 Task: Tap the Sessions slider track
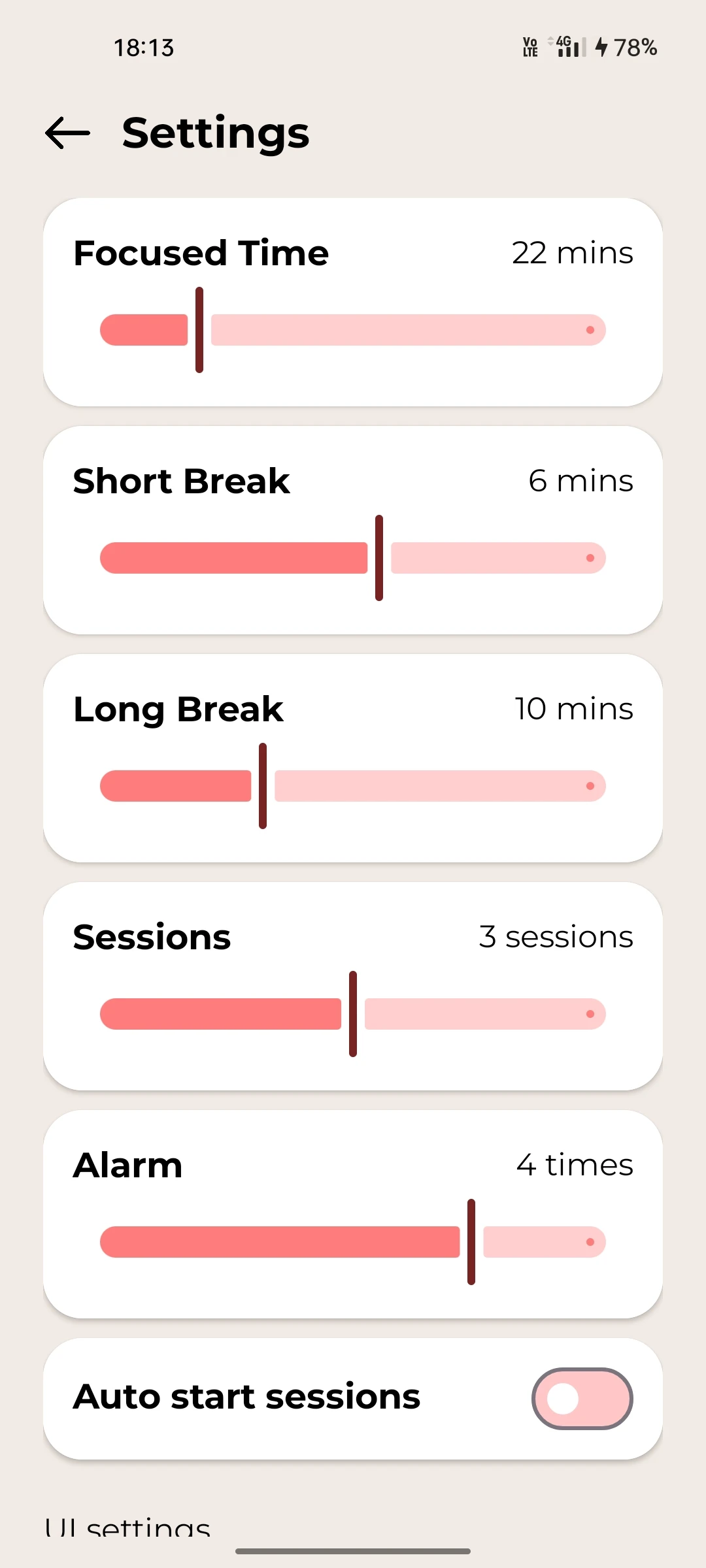point(353,1014)
